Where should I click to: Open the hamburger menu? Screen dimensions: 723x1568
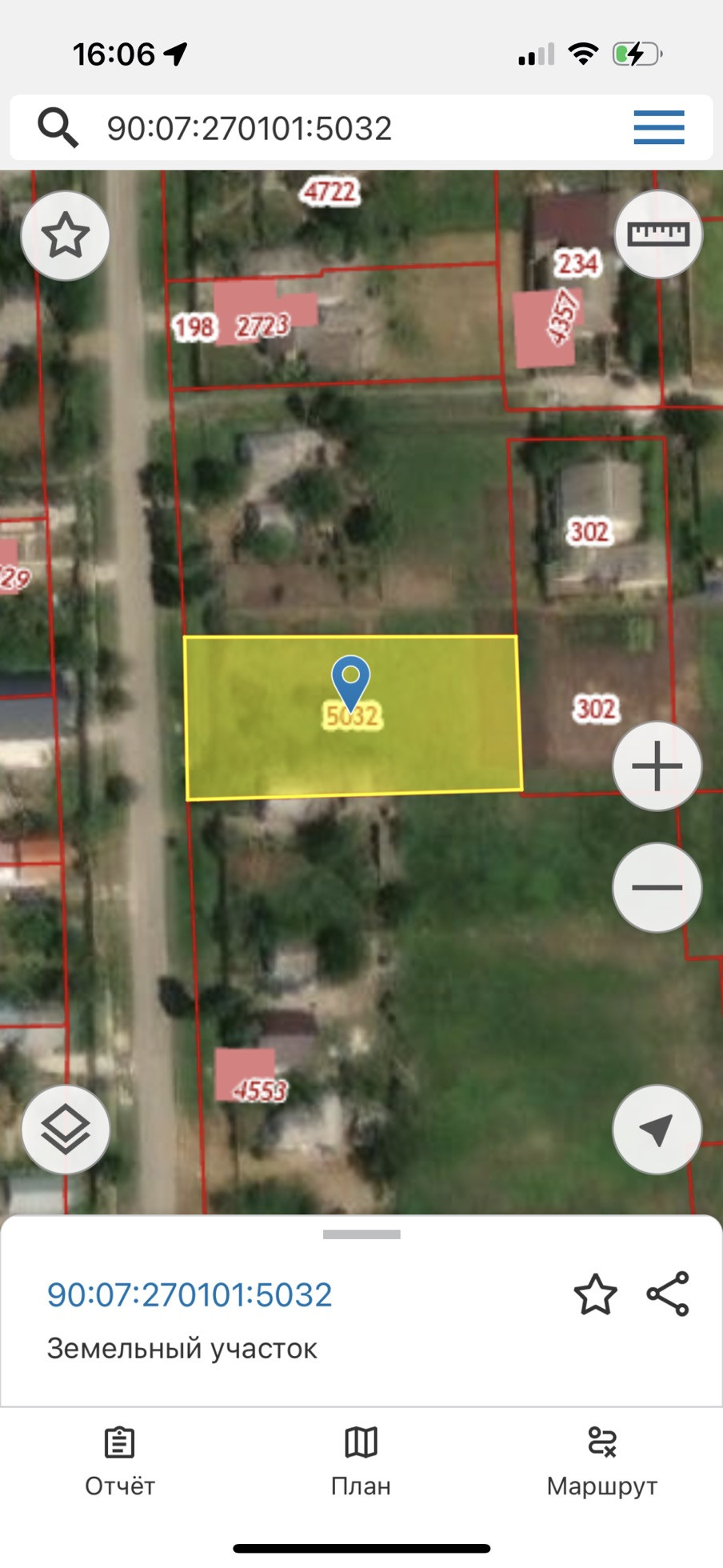click(x=658, y=128)
